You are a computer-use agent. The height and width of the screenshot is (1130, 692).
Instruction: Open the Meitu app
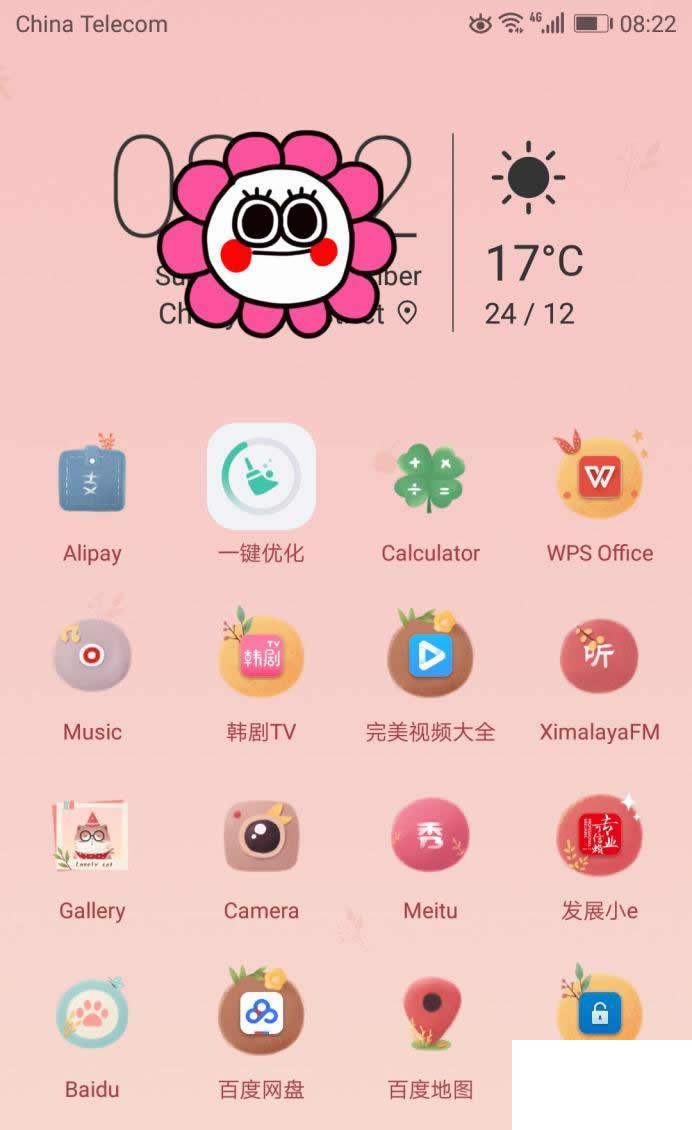pyautogui.click(x=430, y=835)
